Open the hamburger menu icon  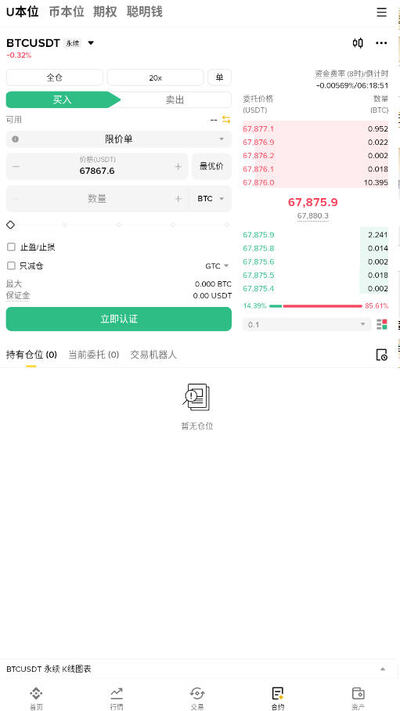pyautogui.click(x=381, y=12)
